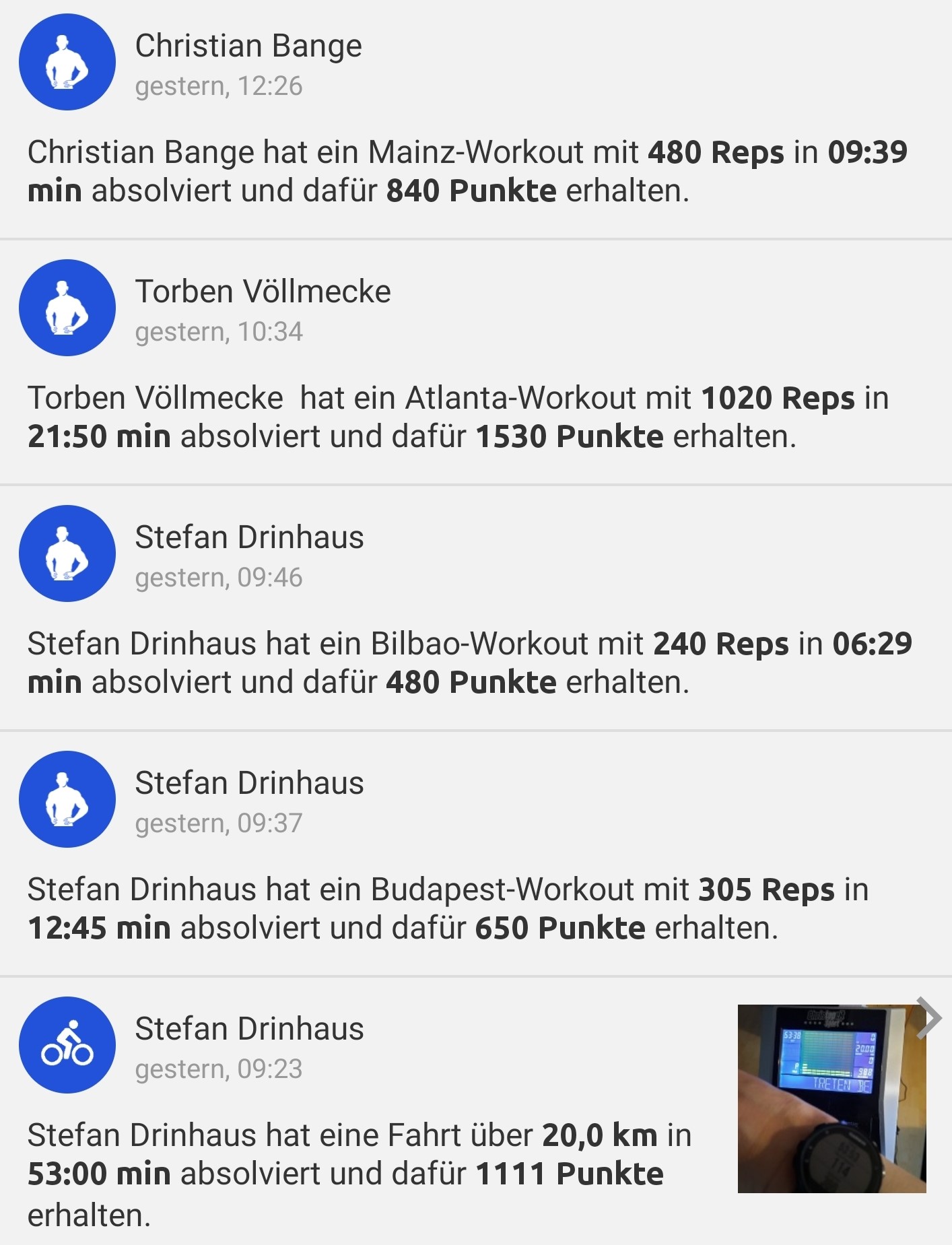Screen dimensions: 952x1245
Task: Click the Stefan Drinhaus name on the ride post
Action: pyautogui.click(x=249, y=1028)
